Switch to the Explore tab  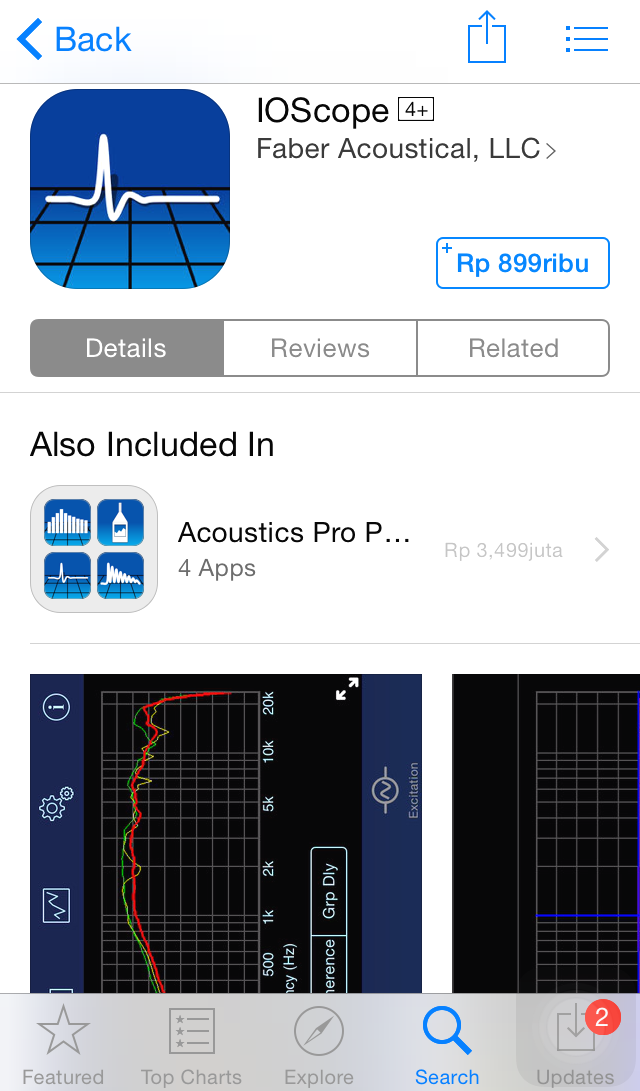(x=319, y=1045)
